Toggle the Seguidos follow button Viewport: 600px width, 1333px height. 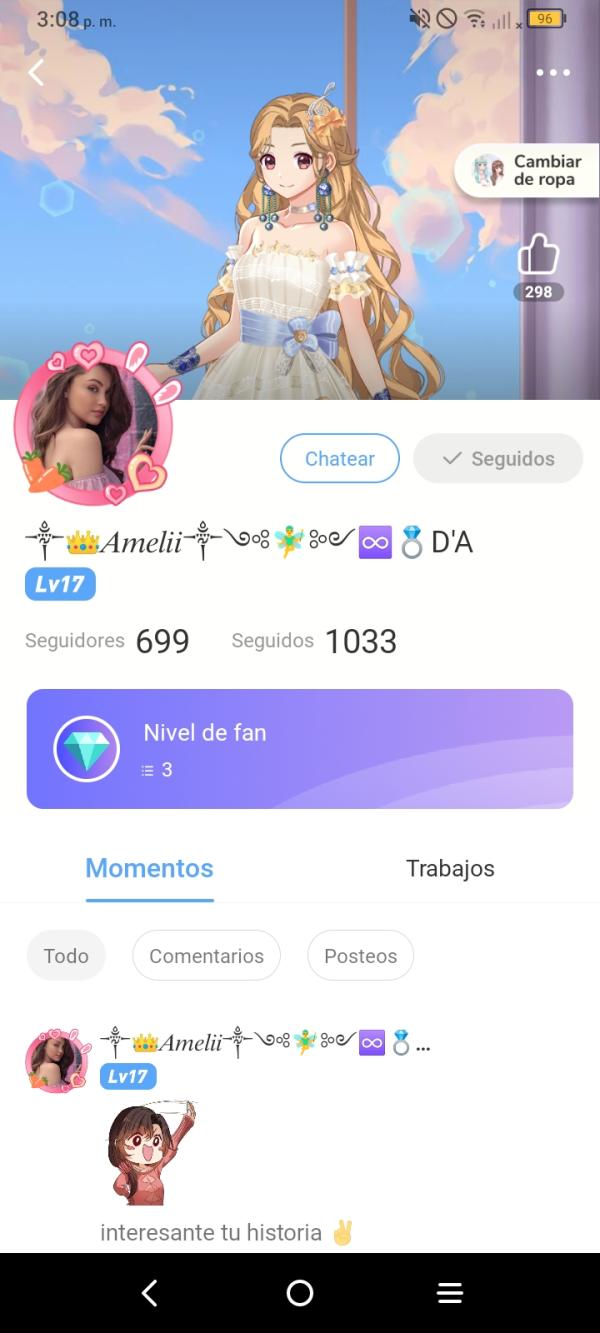(x=498, y=458)
